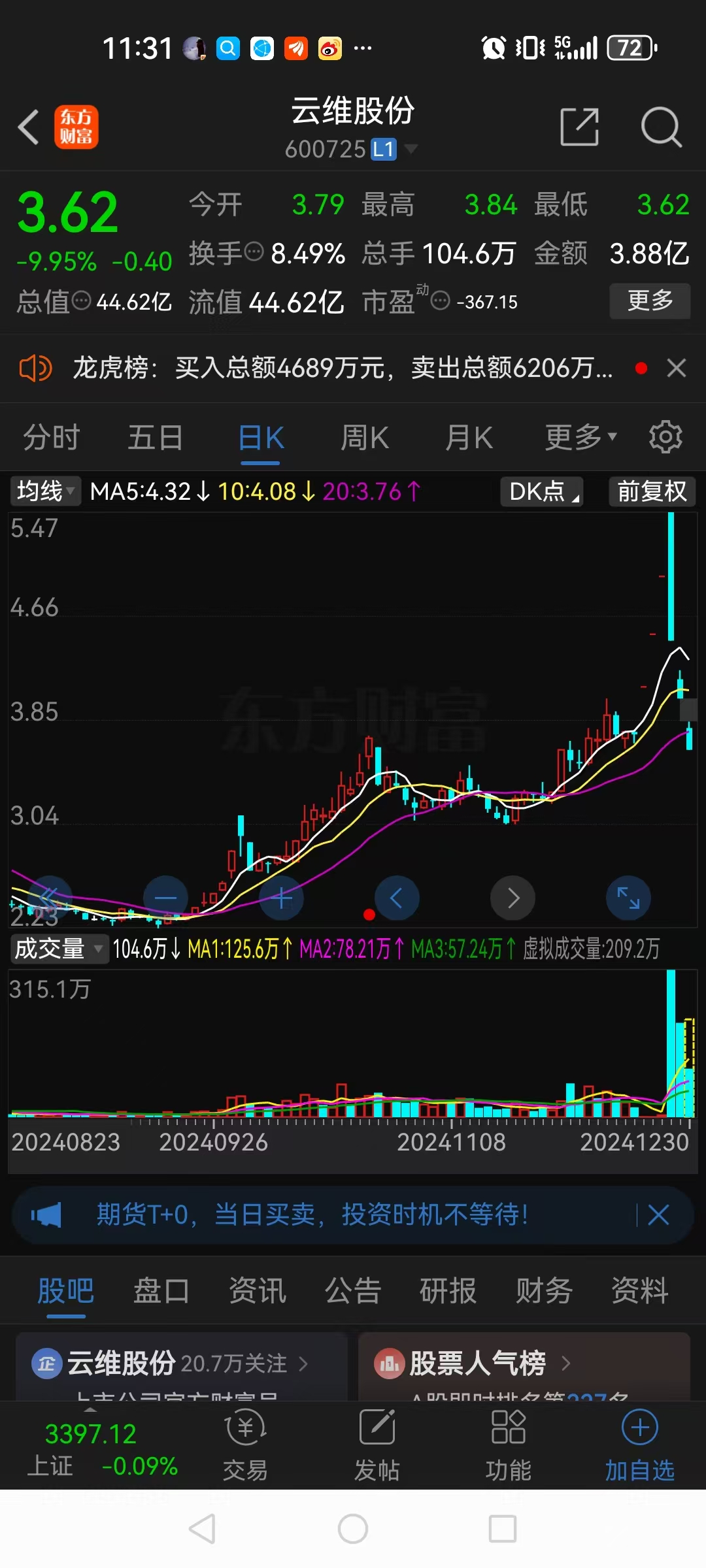This screenshot has height=1568, width=706.
Task: Toggle 前复权 price adjustment mode
Action: click(652, 492)
